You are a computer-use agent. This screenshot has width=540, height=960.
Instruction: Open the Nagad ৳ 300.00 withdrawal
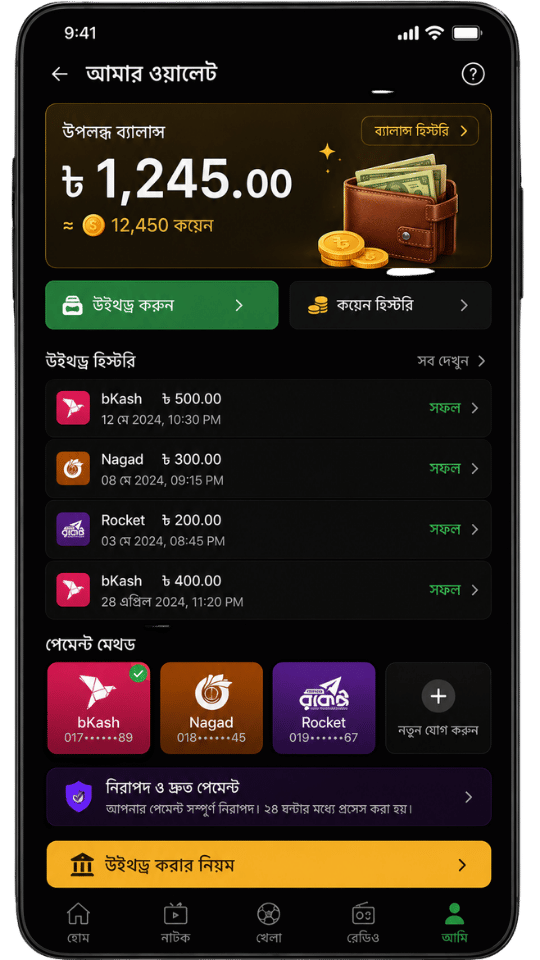click(268, 468)
